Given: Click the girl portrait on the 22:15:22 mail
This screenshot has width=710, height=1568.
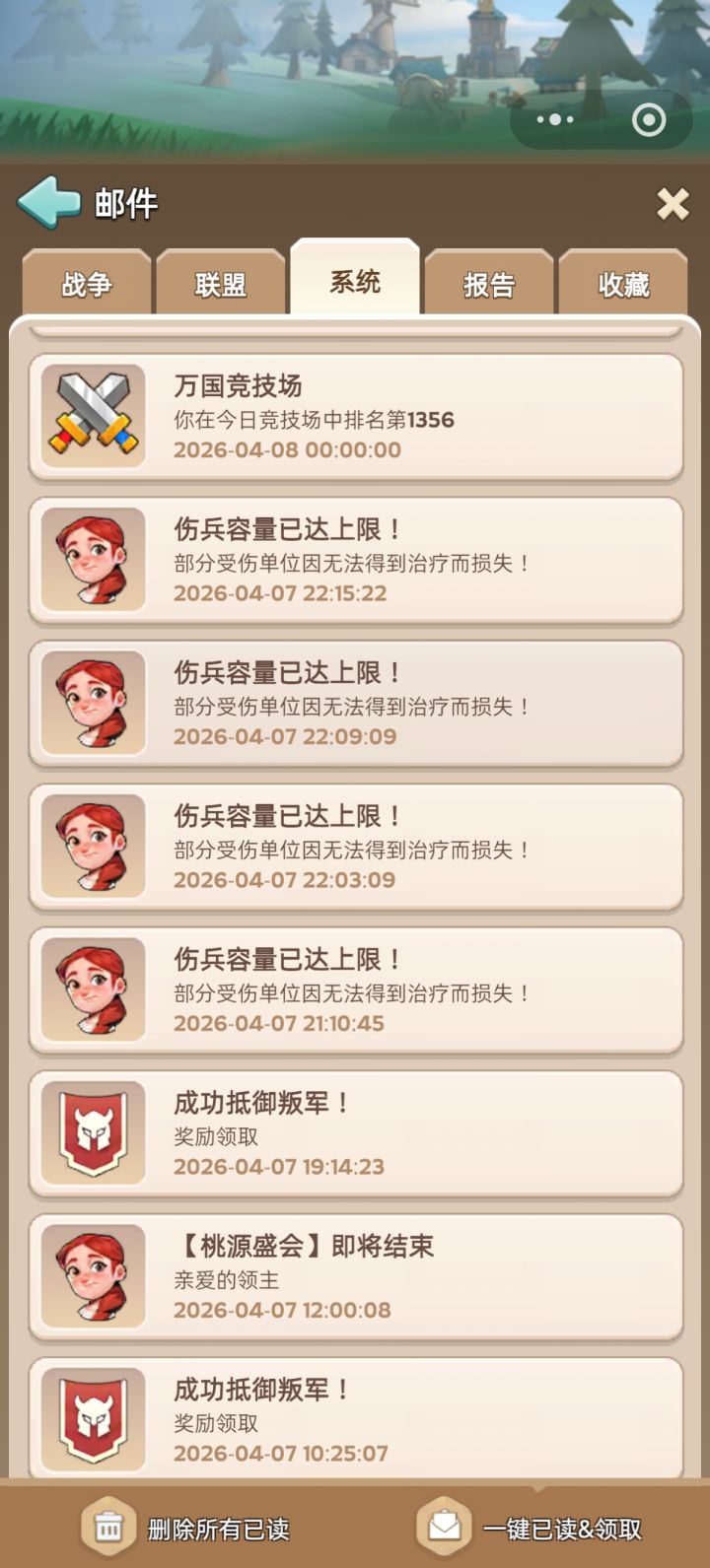Looking at the screenshot, I should (93, 559).
